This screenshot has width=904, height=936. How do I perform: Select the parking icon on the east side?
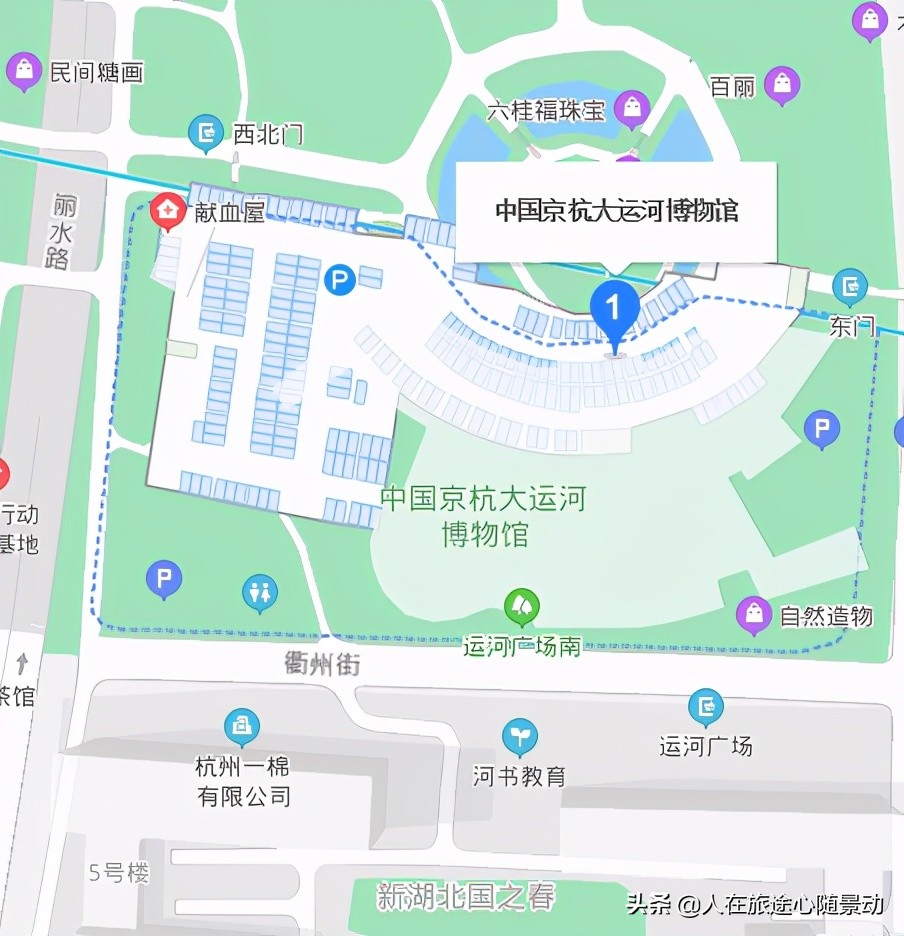click(821, 427)
